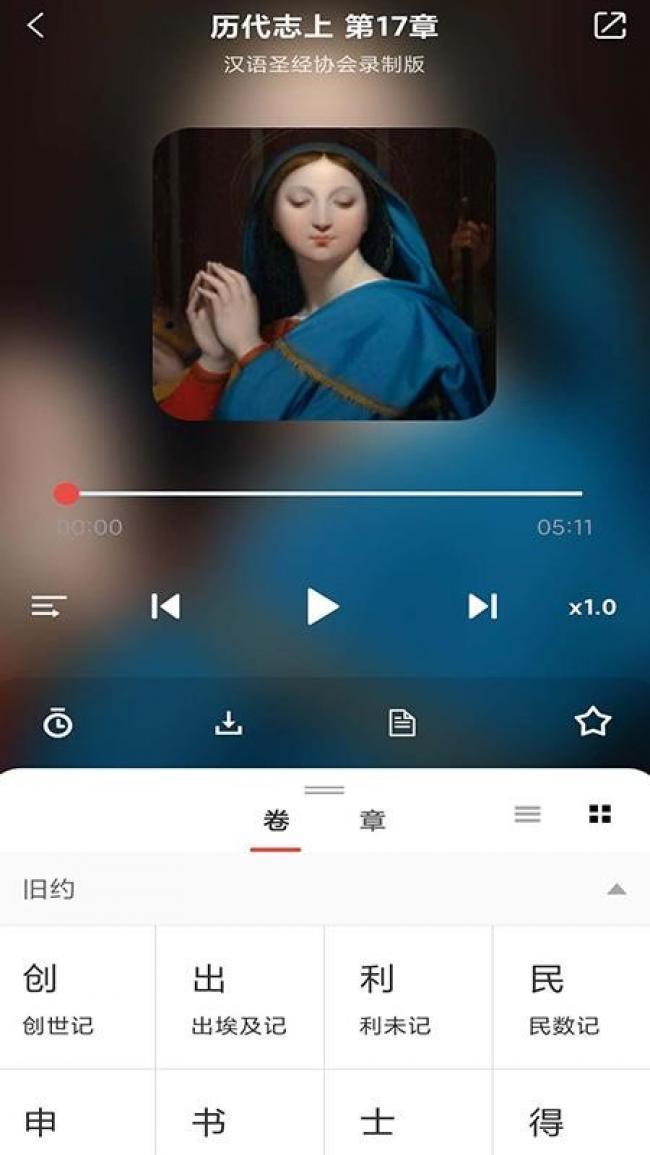The height and width of the screenshot is (1155, 650).
Task: Skip to the next chapter
Action: pyautogui.click(x=482, y=606)
